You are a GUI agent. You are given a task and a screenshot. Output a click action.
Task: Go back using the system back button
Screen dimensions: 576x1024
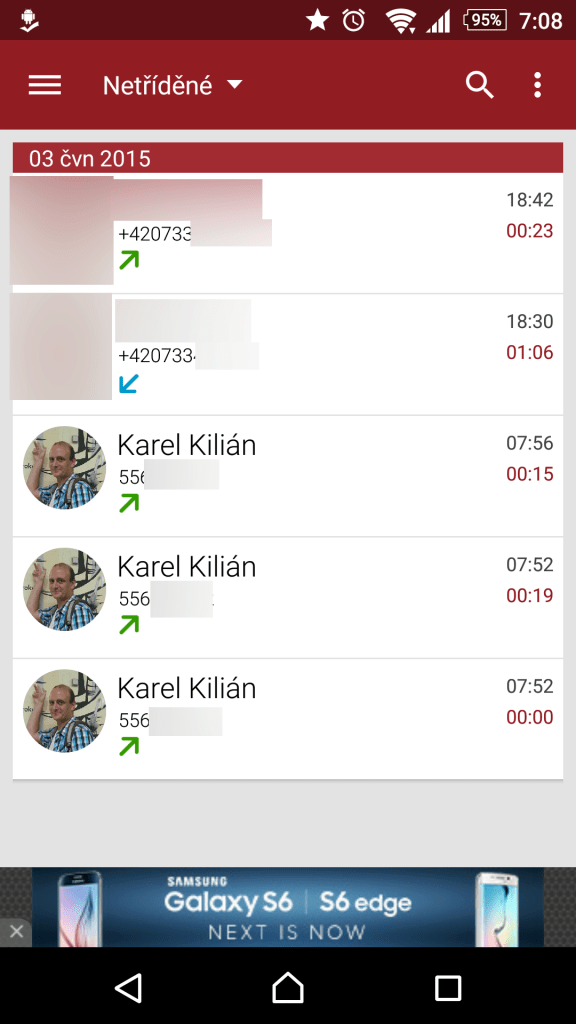click(128, 987)
